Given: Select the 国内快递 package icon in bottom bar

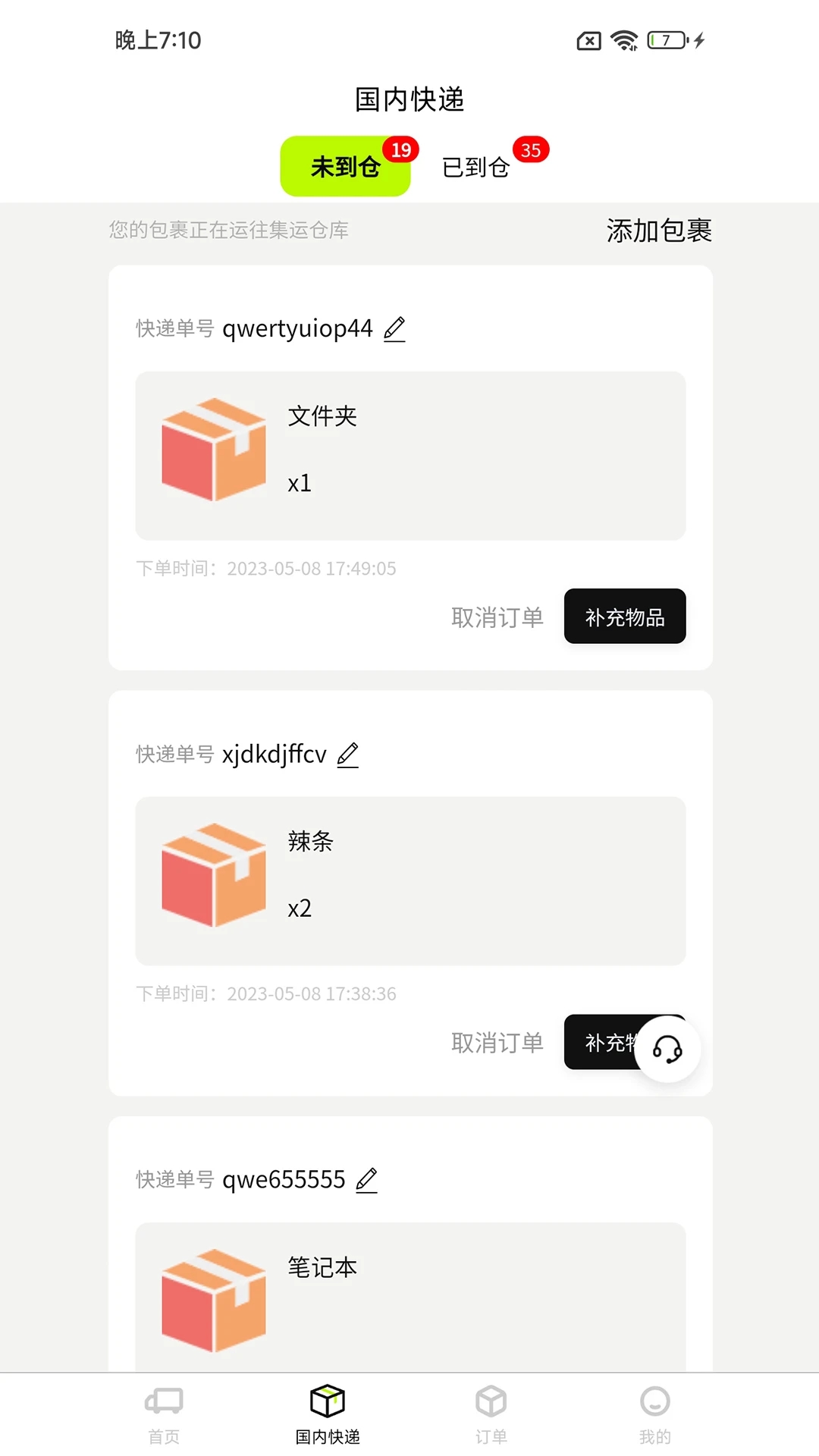Looking at the screenshot, I should tap(328, 1402).
